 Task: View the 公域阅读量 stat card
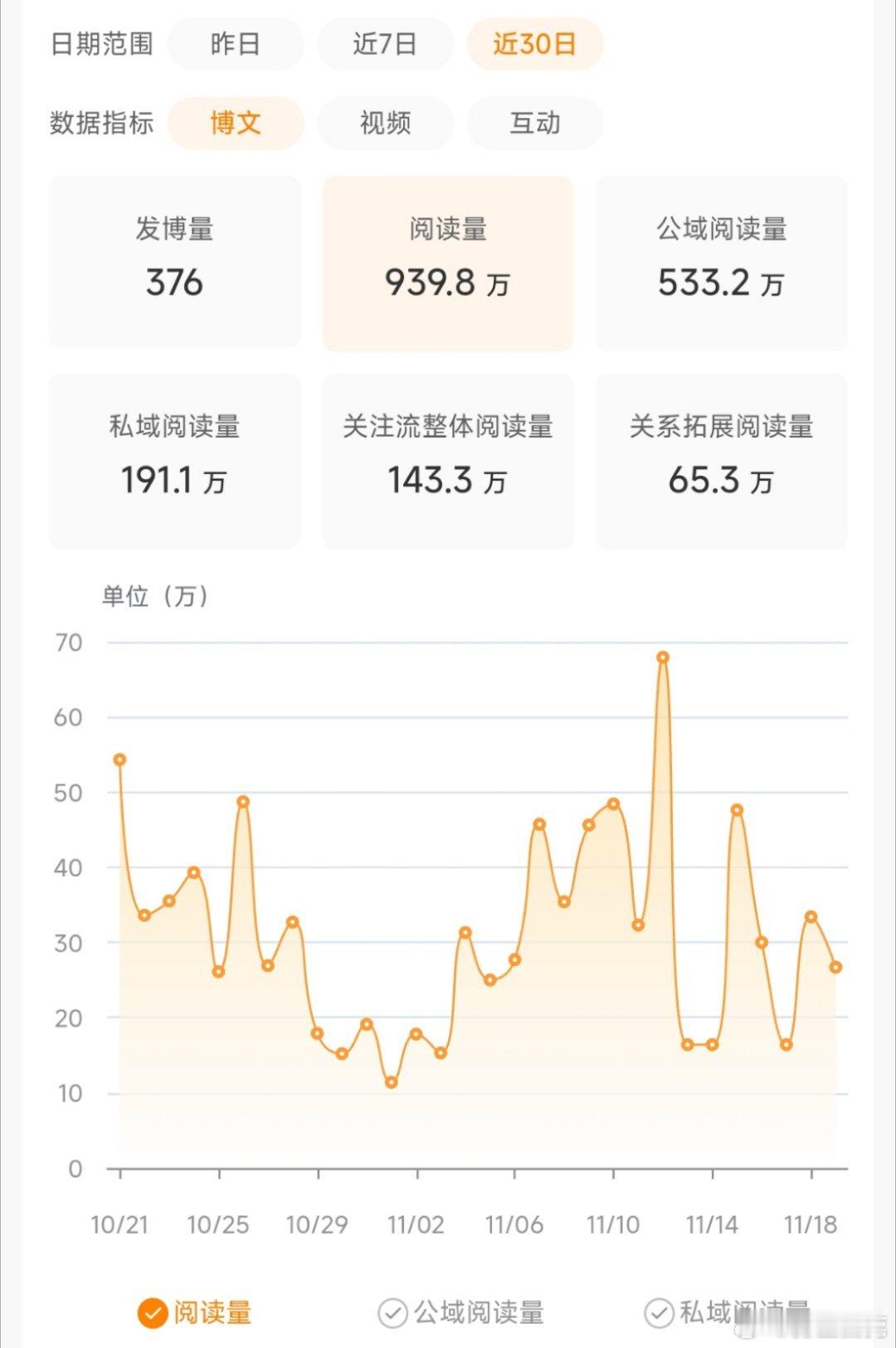point(718,261)
